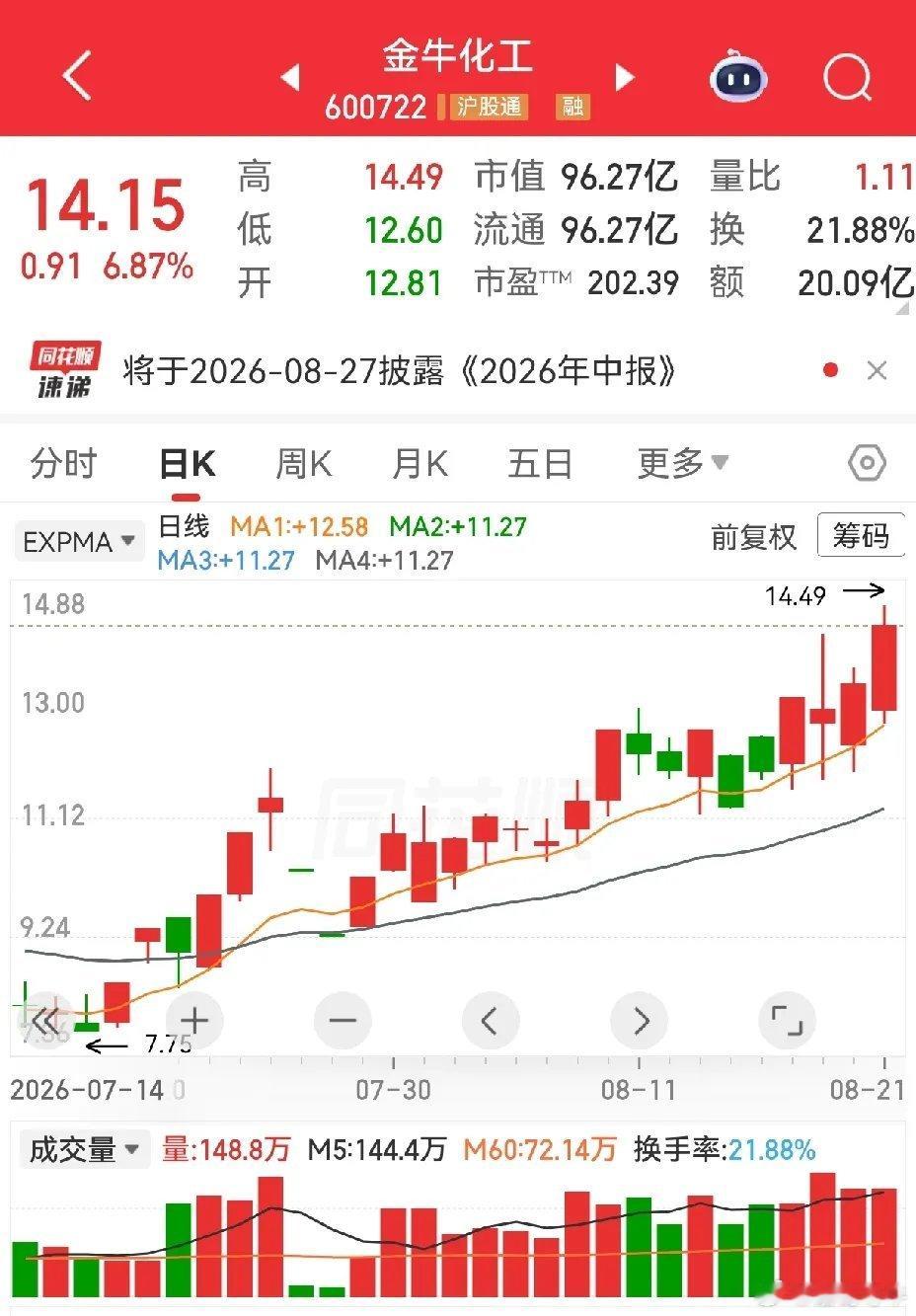Expand the 更多 dropdown
The image size is (916, 1316).
tap(683, 463)
